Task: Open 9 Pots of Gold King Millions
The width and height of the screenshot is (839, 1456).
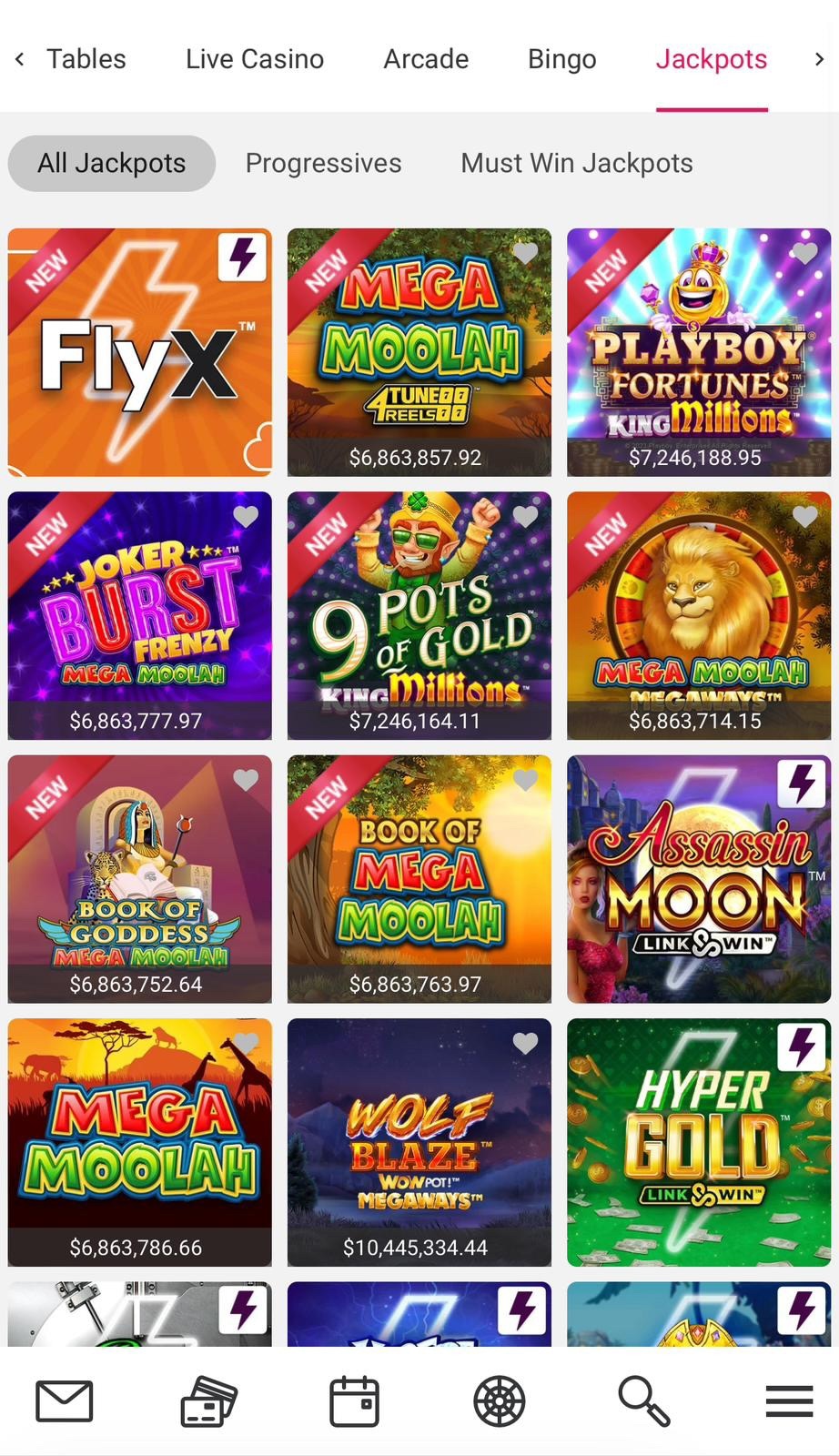Action: click(419, 615)
